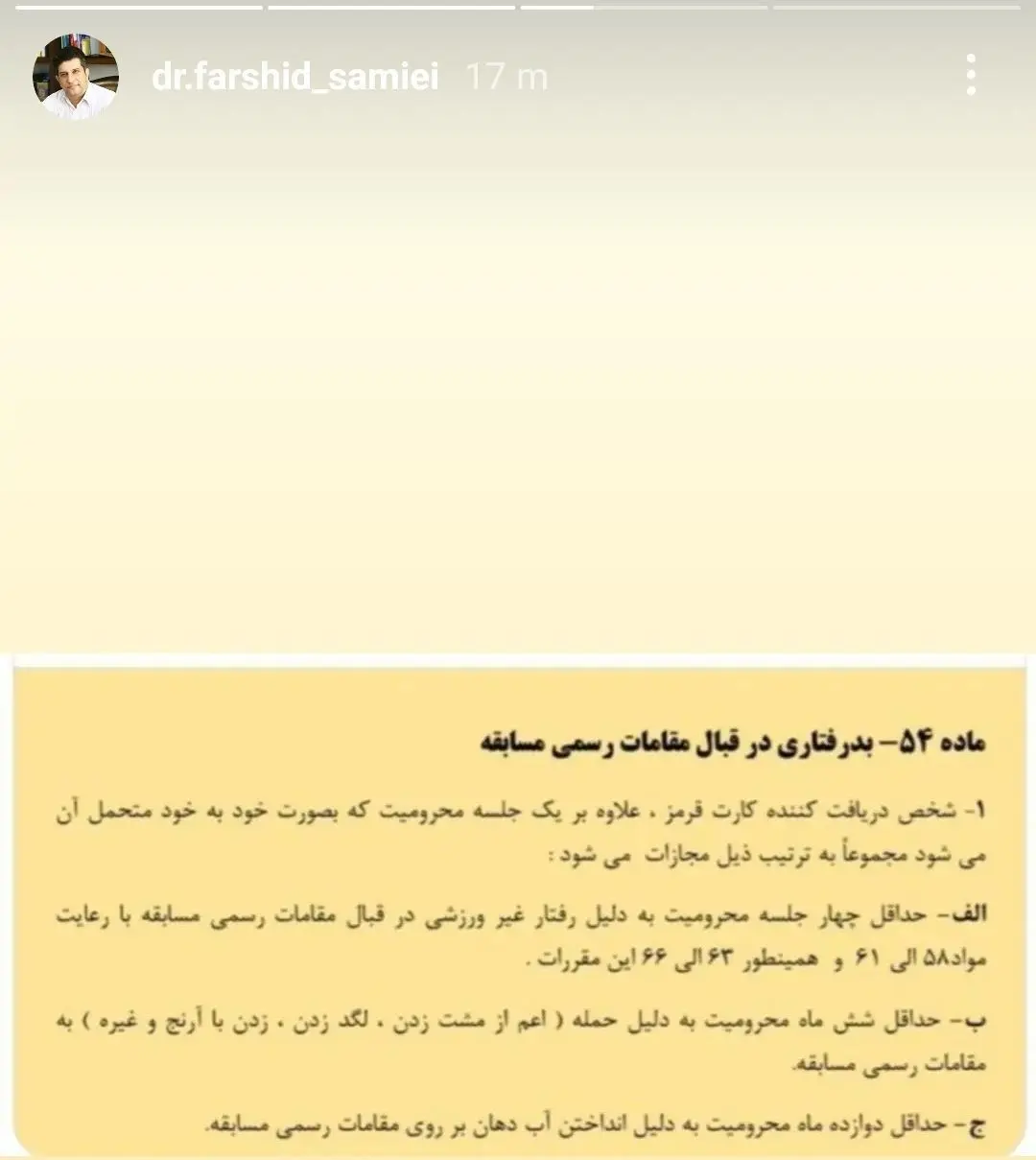Tap the profile thumbnail beside the username
The image size is (1036, 1160).
77,72
